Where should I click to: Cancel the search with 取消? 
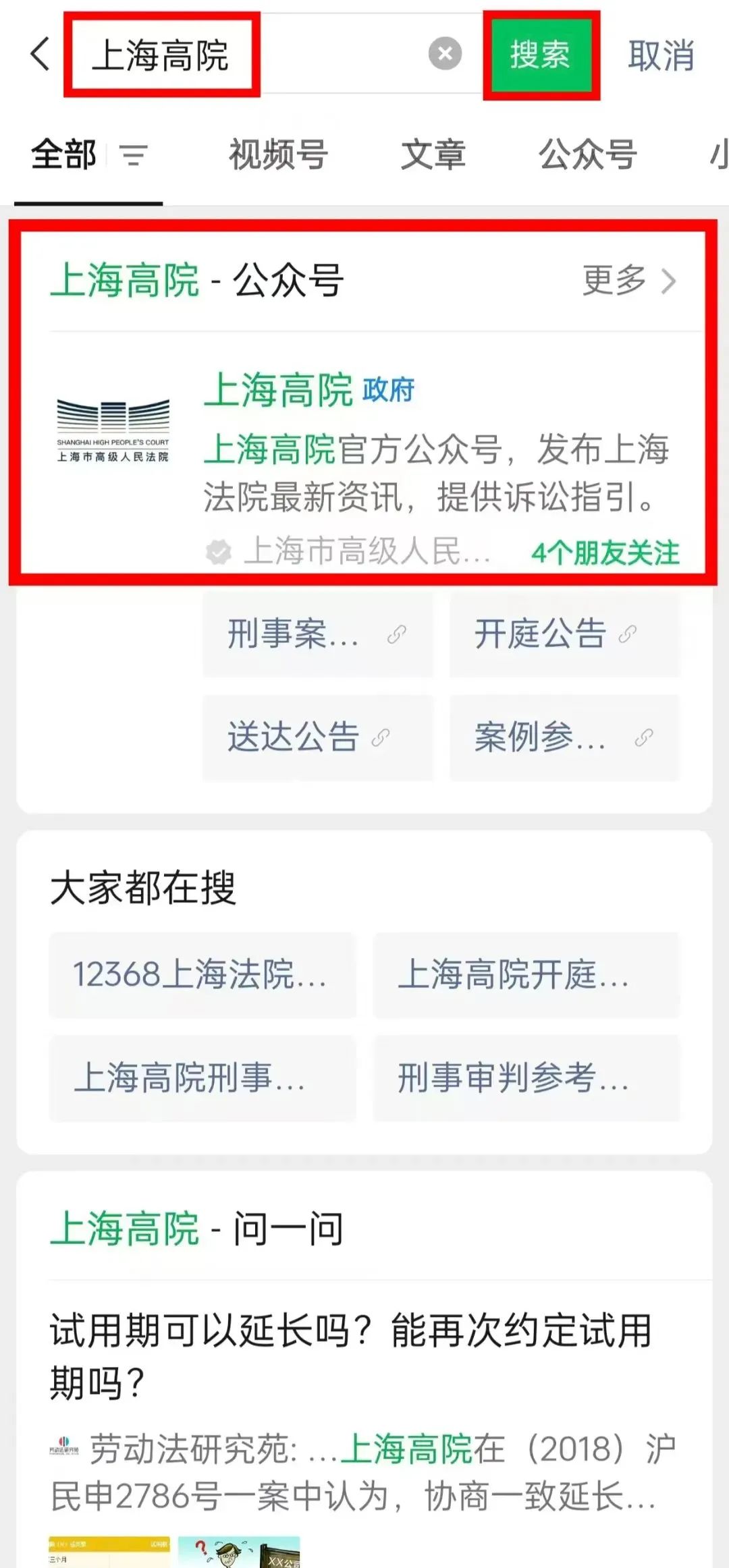coord(661,55)
